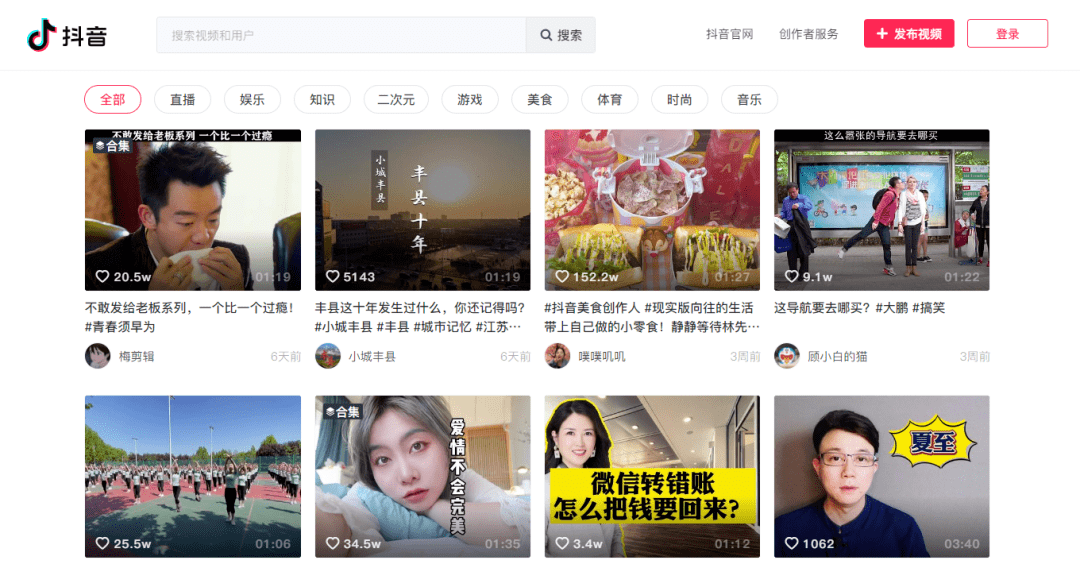Open the 创作者服务 link
The image size is (1080, 564).
(x=808, y=34)
